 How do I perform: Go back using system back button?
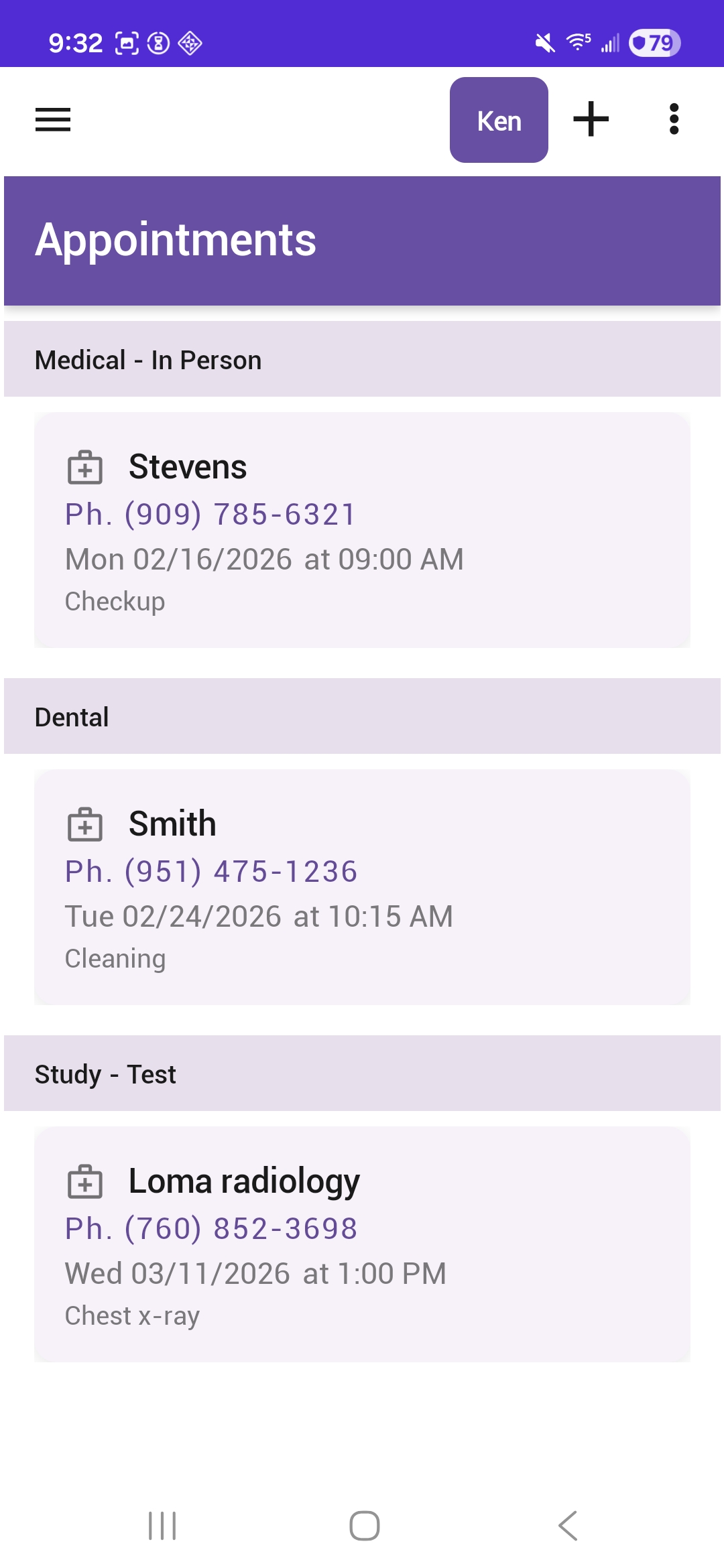coord(567,1526)
